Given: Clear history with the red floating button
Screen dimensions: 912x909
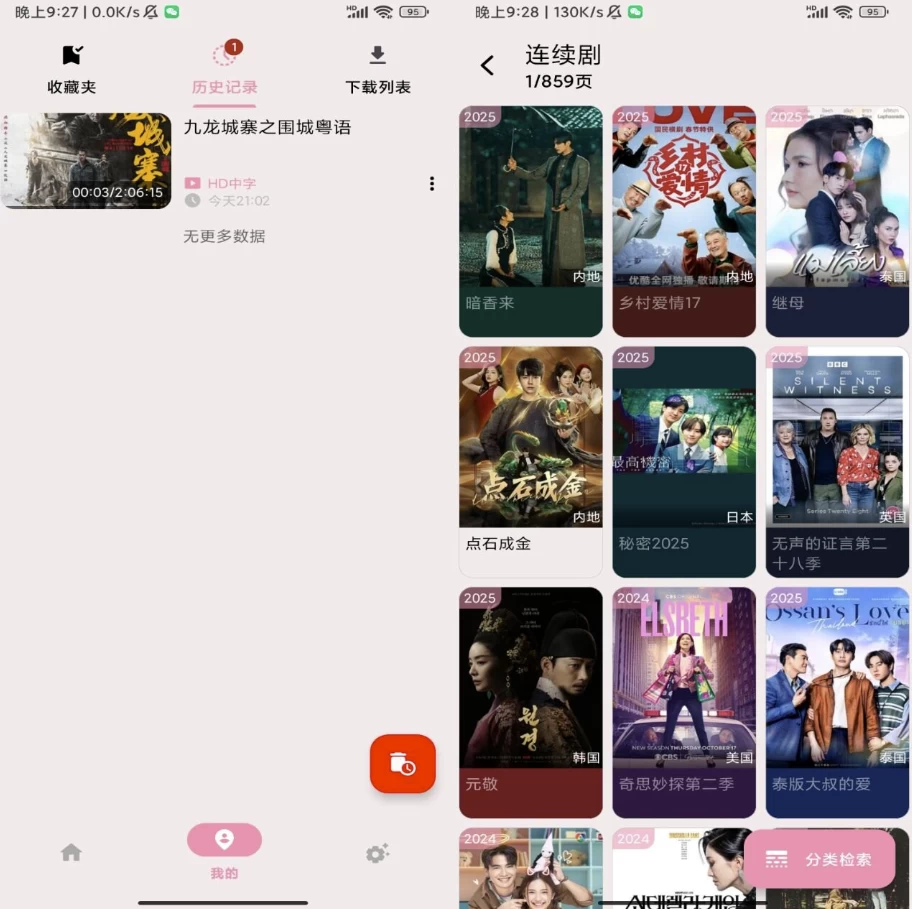Looking at the screenshot, I should (403, 764).
